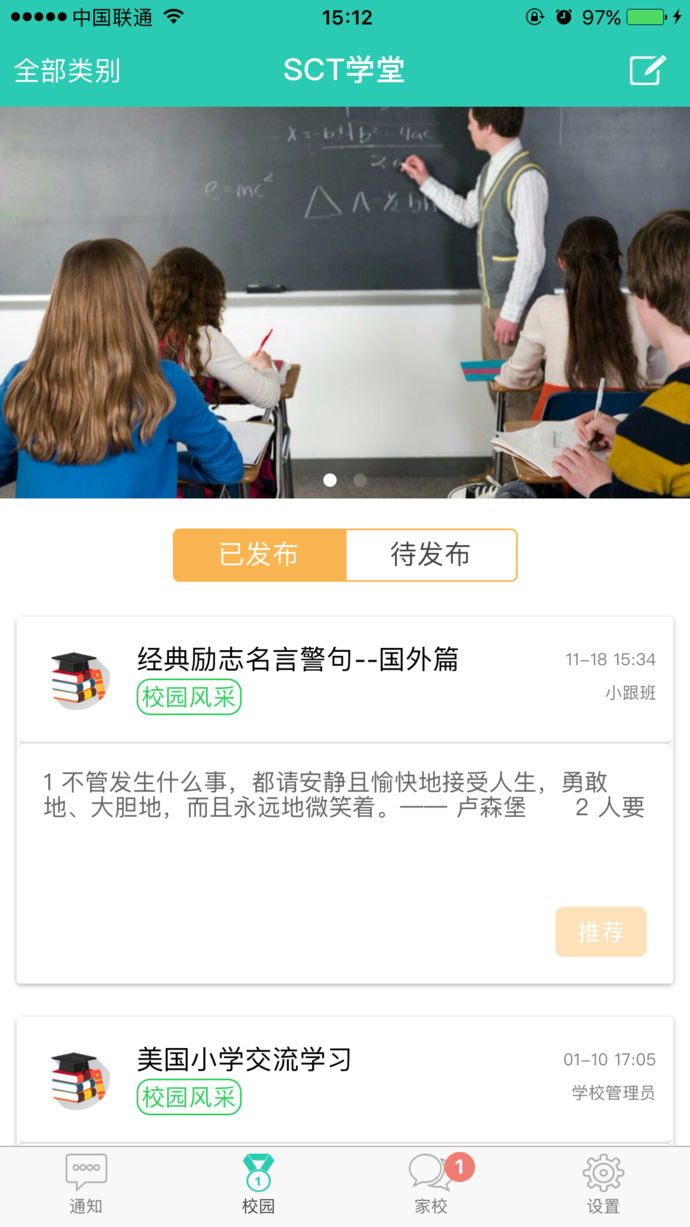This screenshot has width=690, height=1227.
Task: Select the 已发布 segment
Action: [x=259, y=555]
